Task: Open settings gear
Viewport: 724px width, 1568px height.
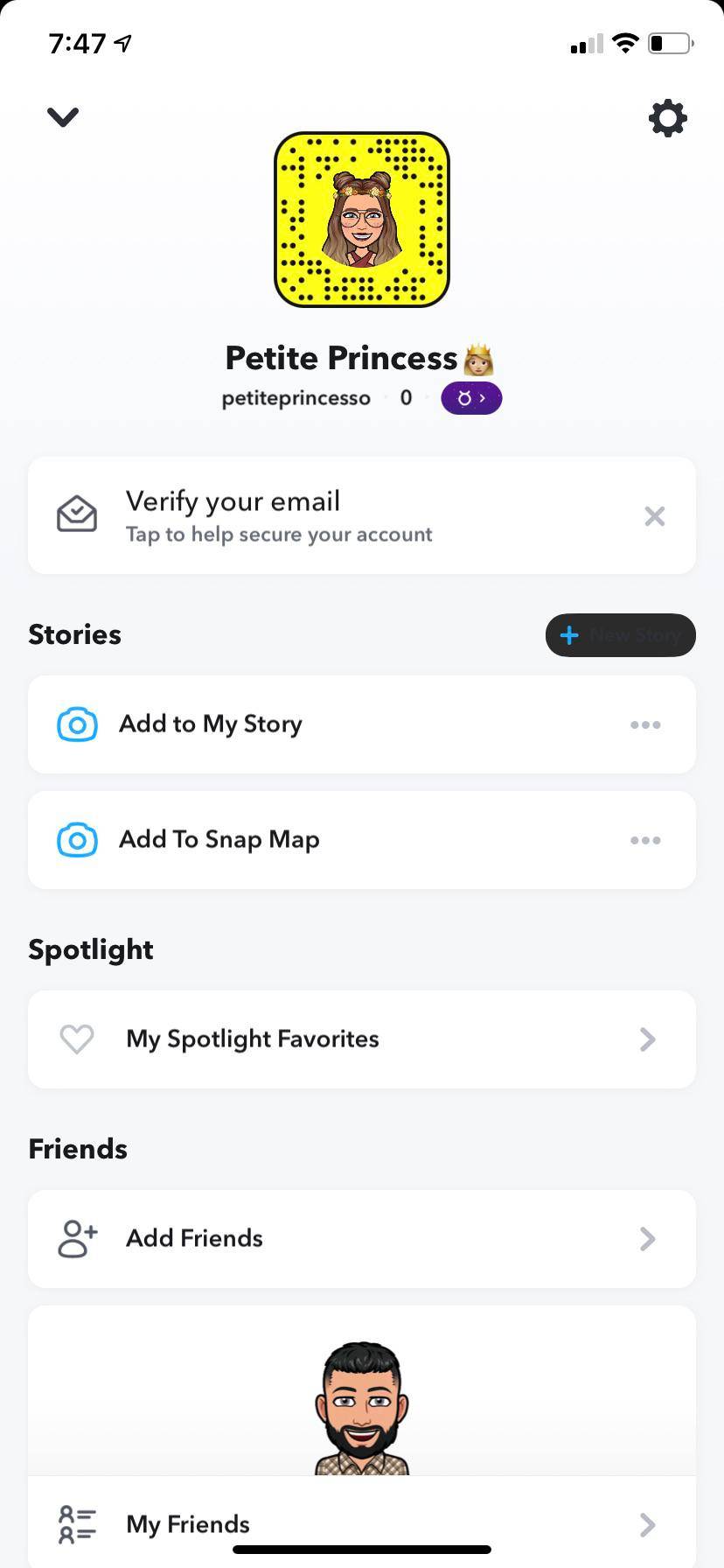Action: [667, 118]
